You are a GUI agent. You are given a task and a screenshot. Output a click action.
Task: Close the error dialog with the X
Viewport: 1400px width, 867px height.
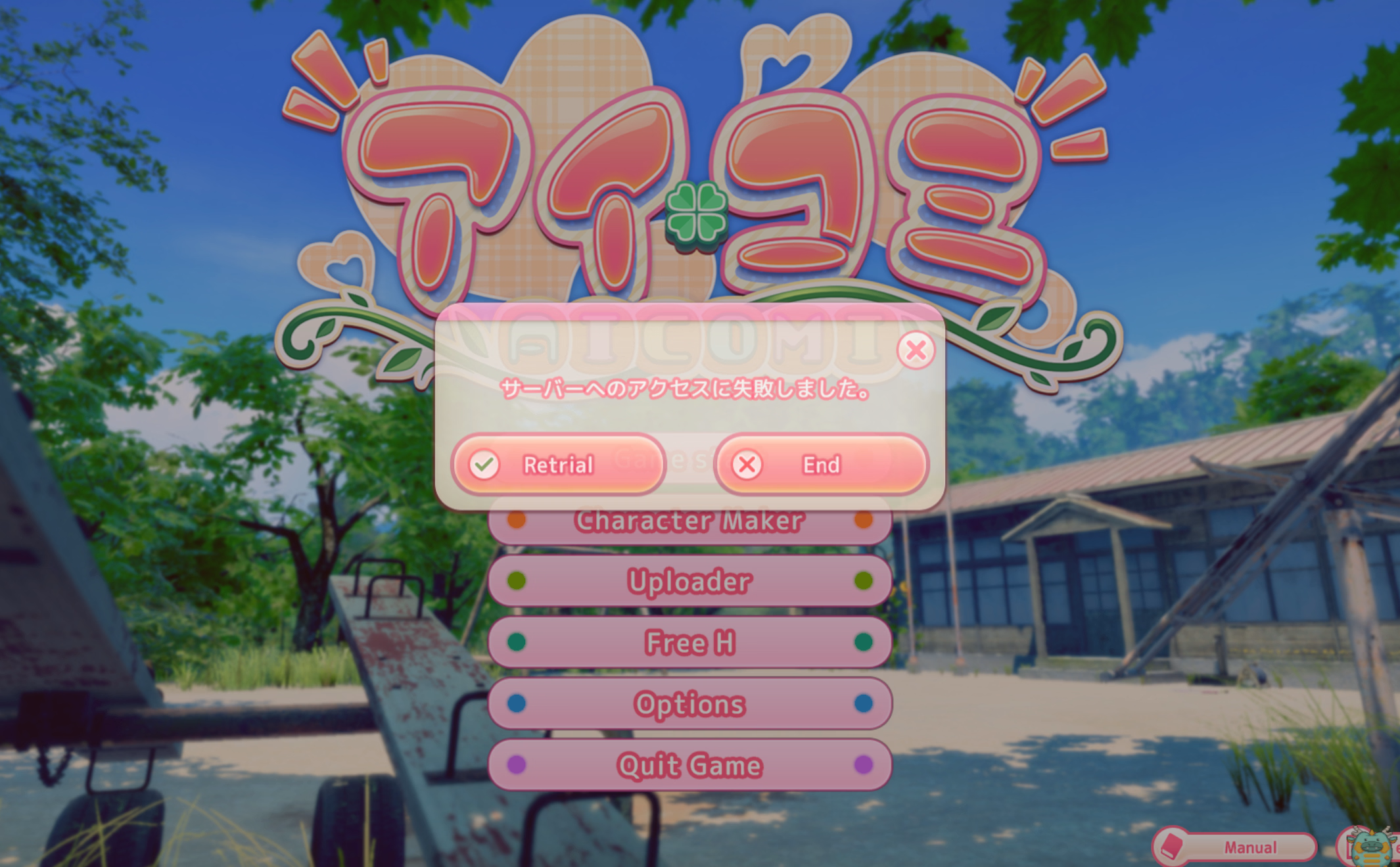[x=916, y=350]
